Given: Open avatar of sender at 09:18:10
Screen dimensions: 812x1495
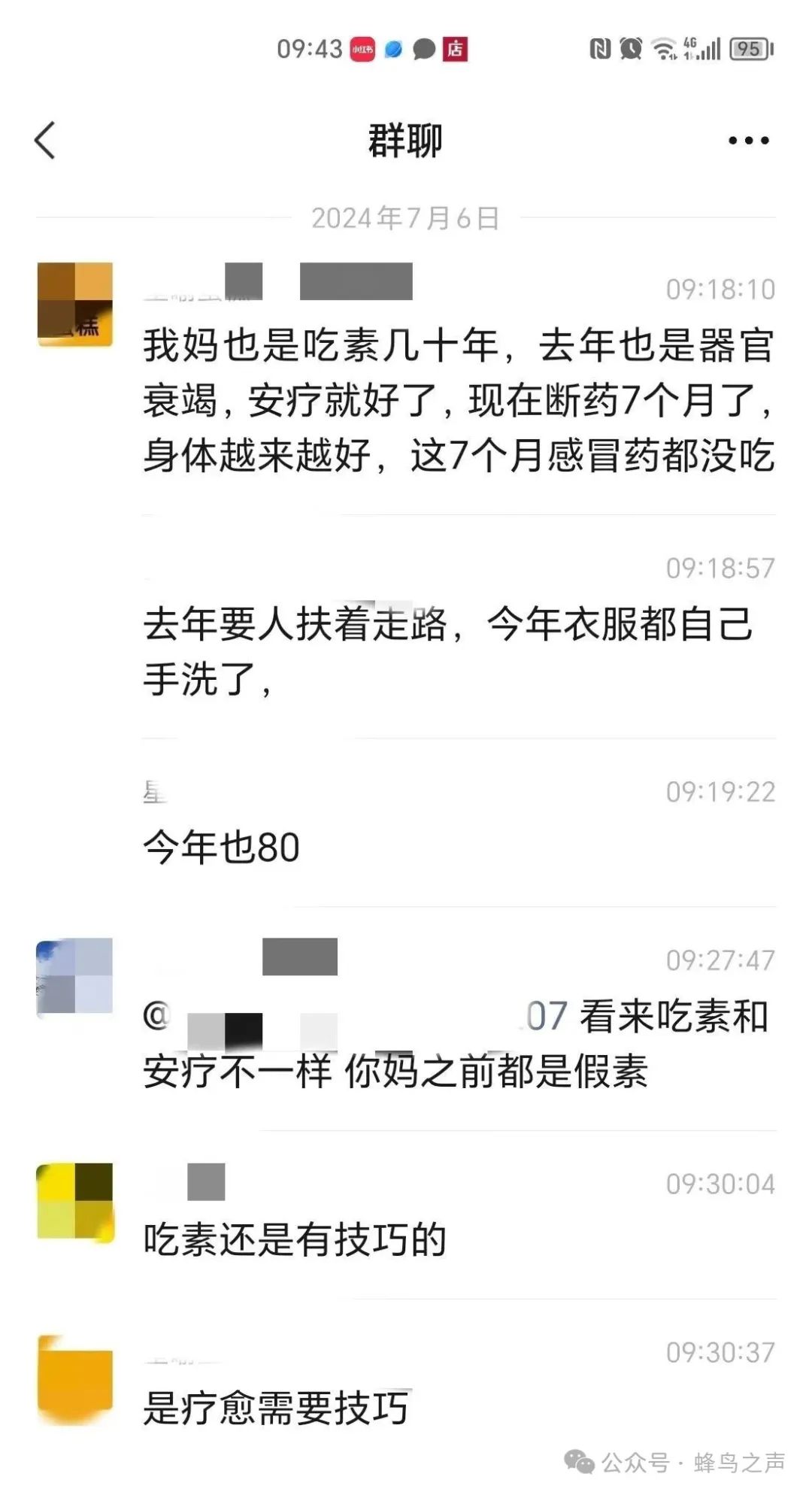Looking at the screenshot, I should pos(74,304).
